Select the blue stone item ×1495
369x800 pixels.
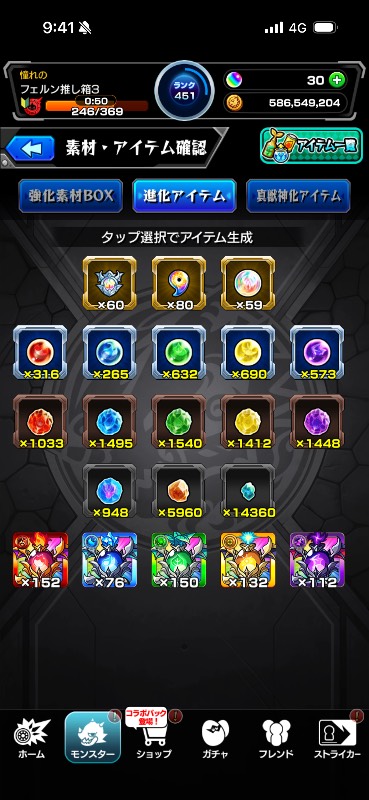[x=110, y=422]
